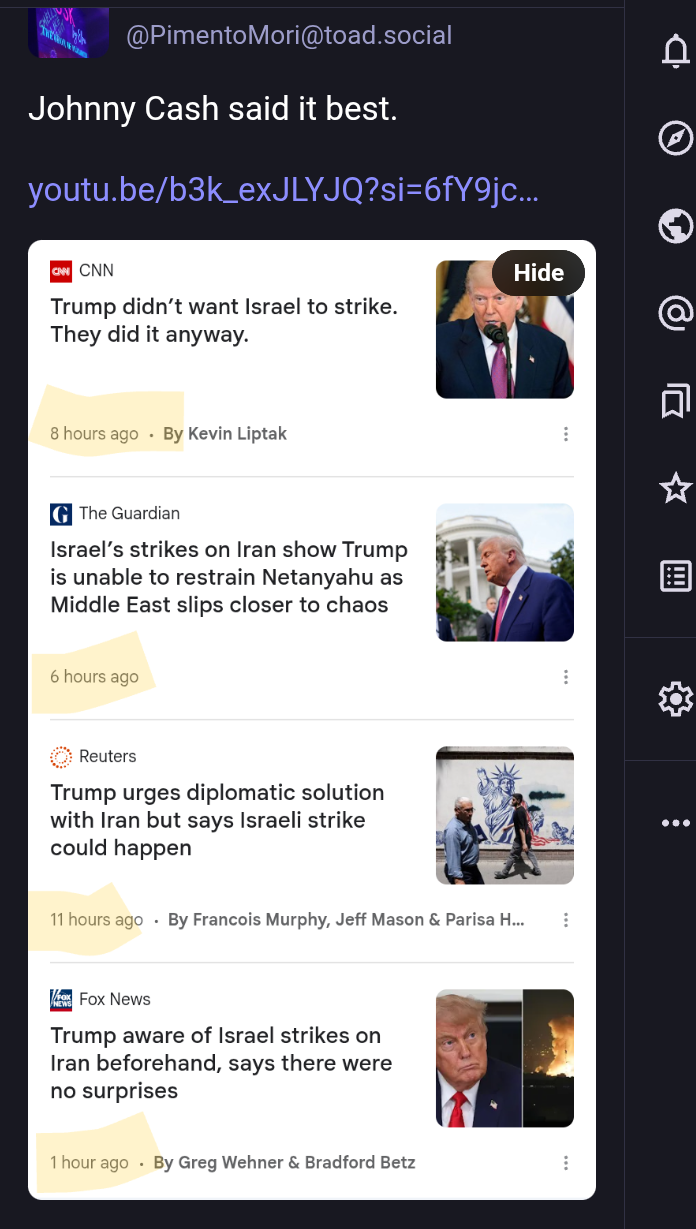Screen dimensions: 696x1229
Task: Open the notifications bell
Action: (x=676, y=51)
